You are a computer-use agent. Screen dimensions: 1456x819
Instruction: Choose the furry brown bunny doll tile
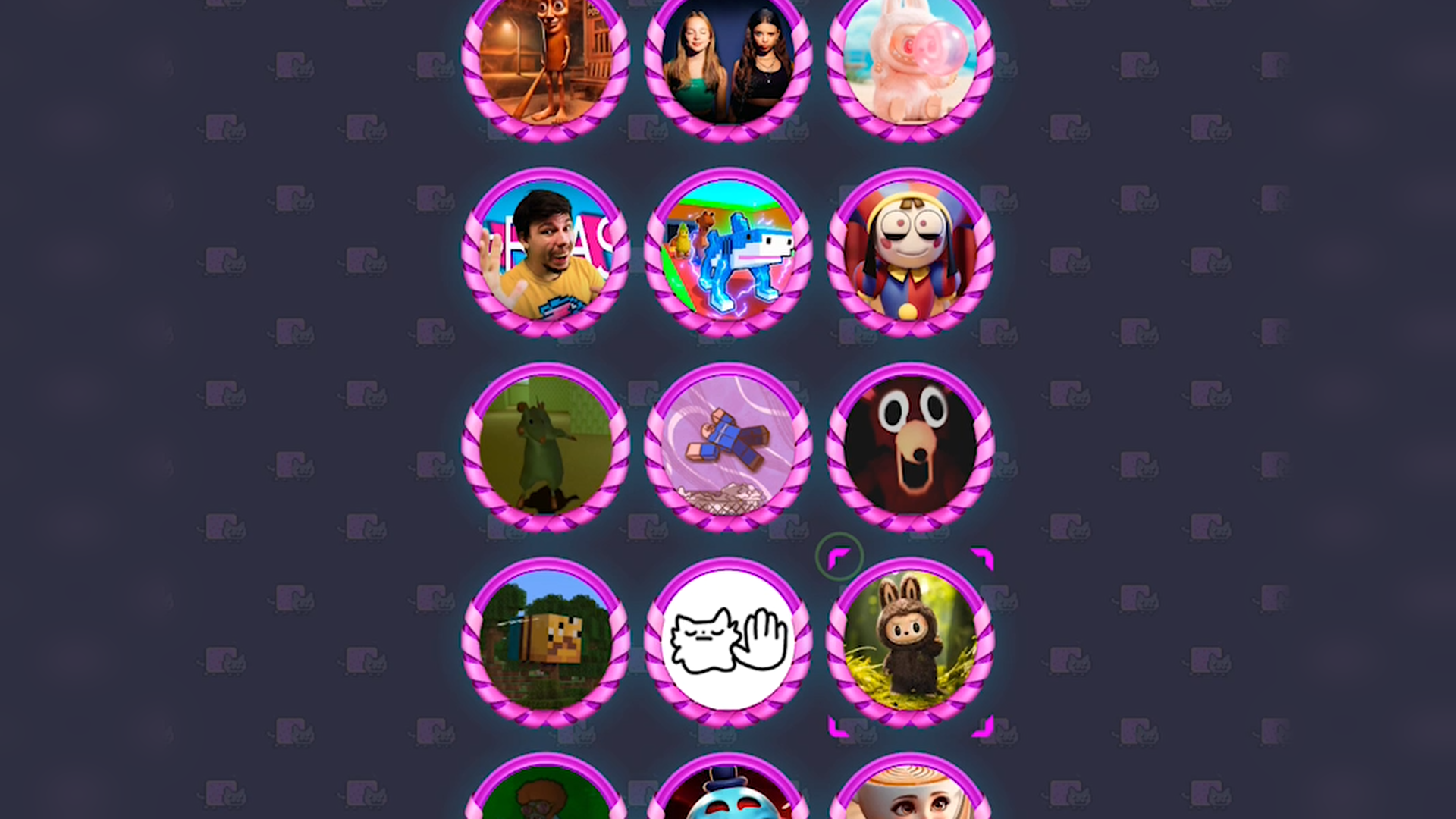point(909,642)
